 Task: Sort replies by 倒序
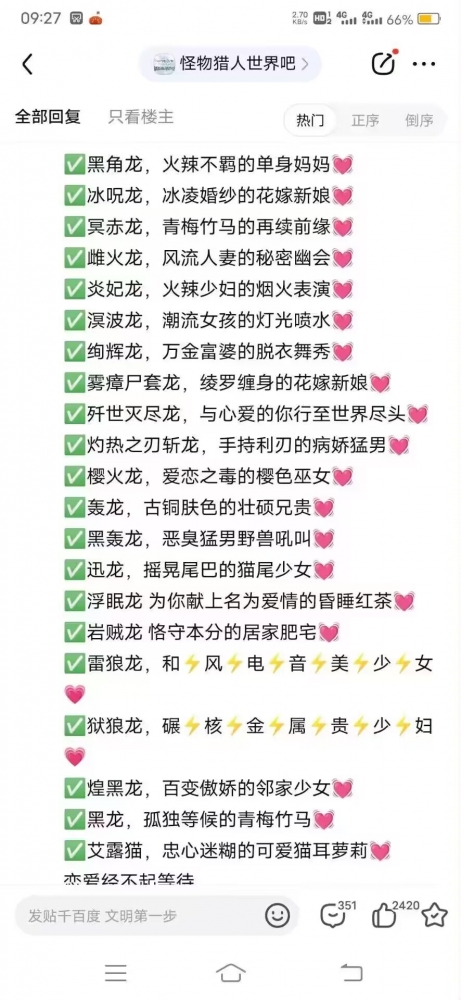coord(419,120)
